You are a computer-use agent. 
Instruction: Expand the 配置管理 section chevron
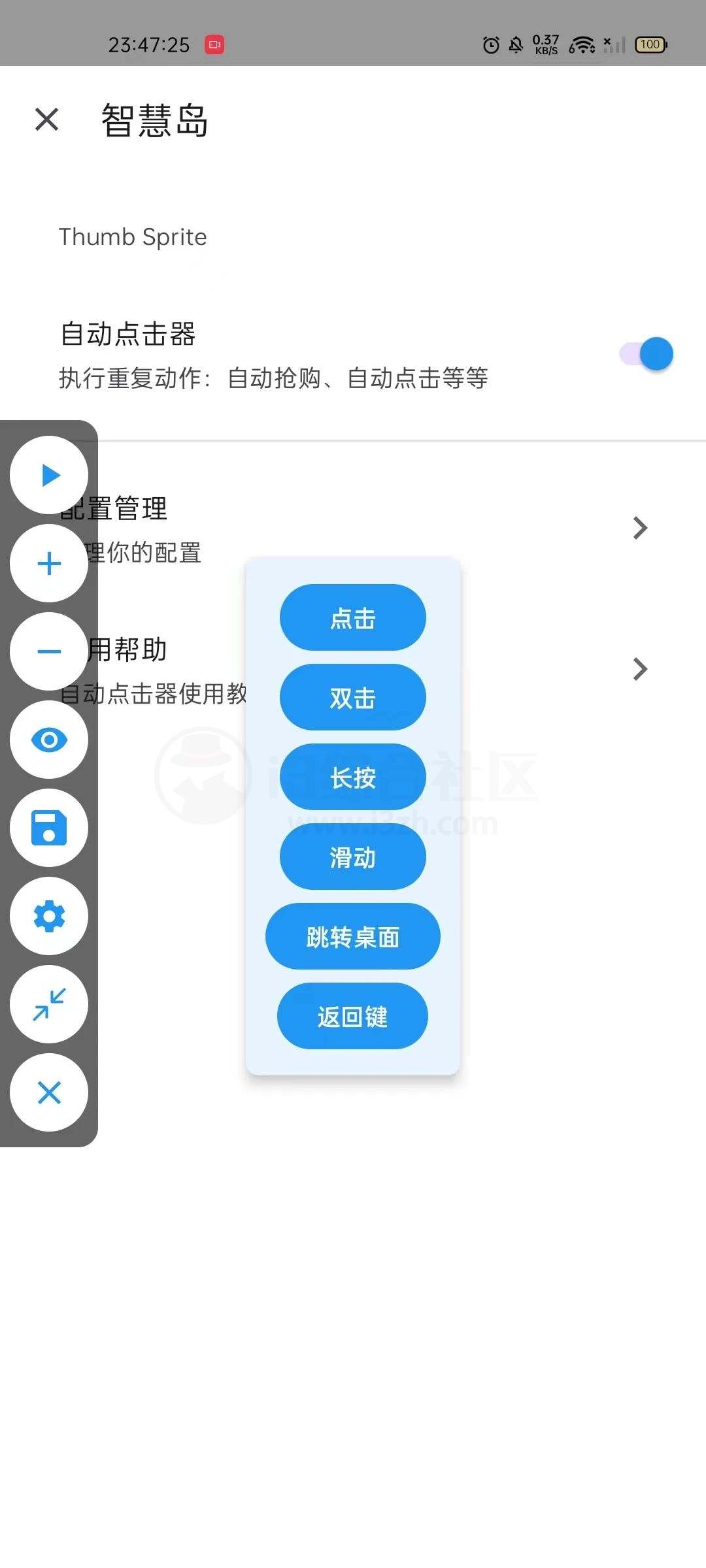[x=639, y=527]
